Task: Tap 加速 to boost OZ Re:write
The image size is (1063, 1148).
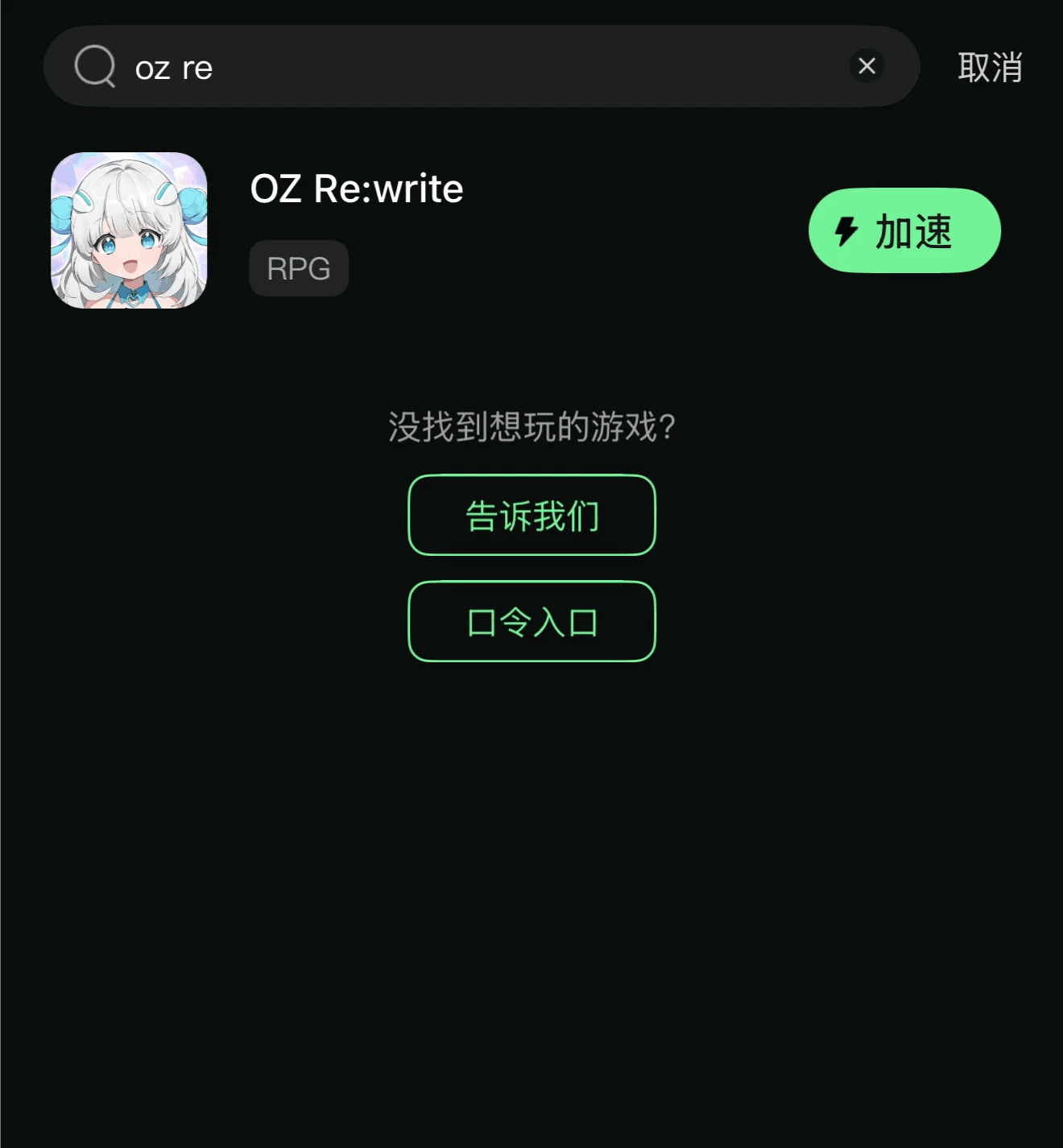Action: (904, 230)
